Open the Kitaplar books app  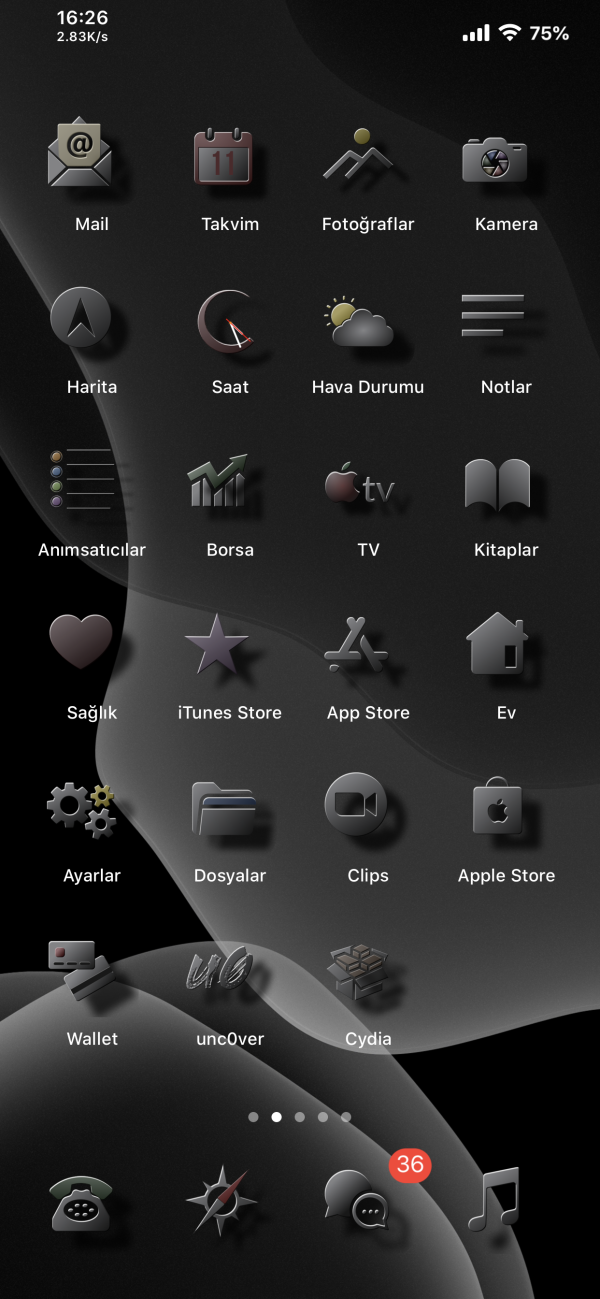point(497,482)
